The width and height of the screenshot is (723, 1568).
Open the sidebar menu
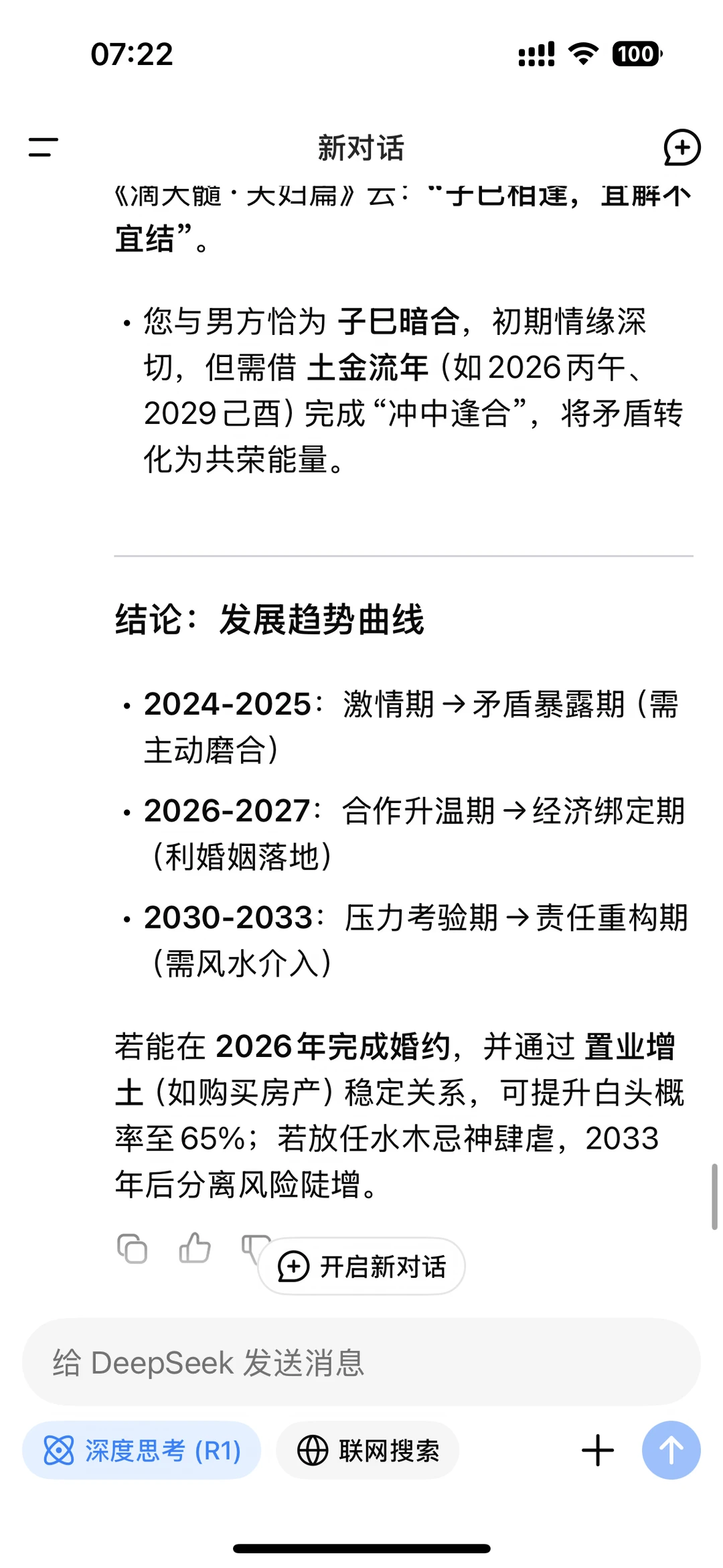(44, 147)
